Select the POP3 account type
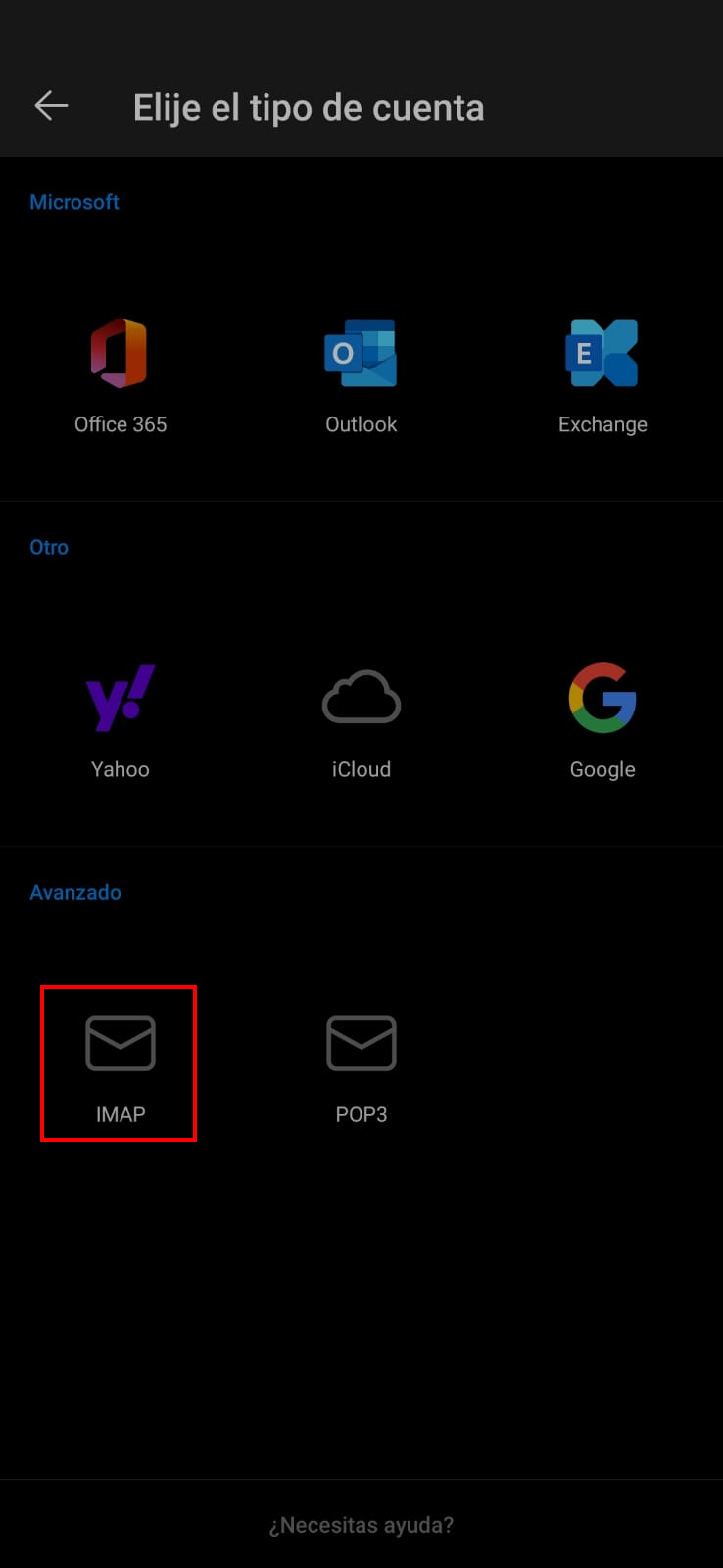 pyautogui.click(x=361, y=1066)
